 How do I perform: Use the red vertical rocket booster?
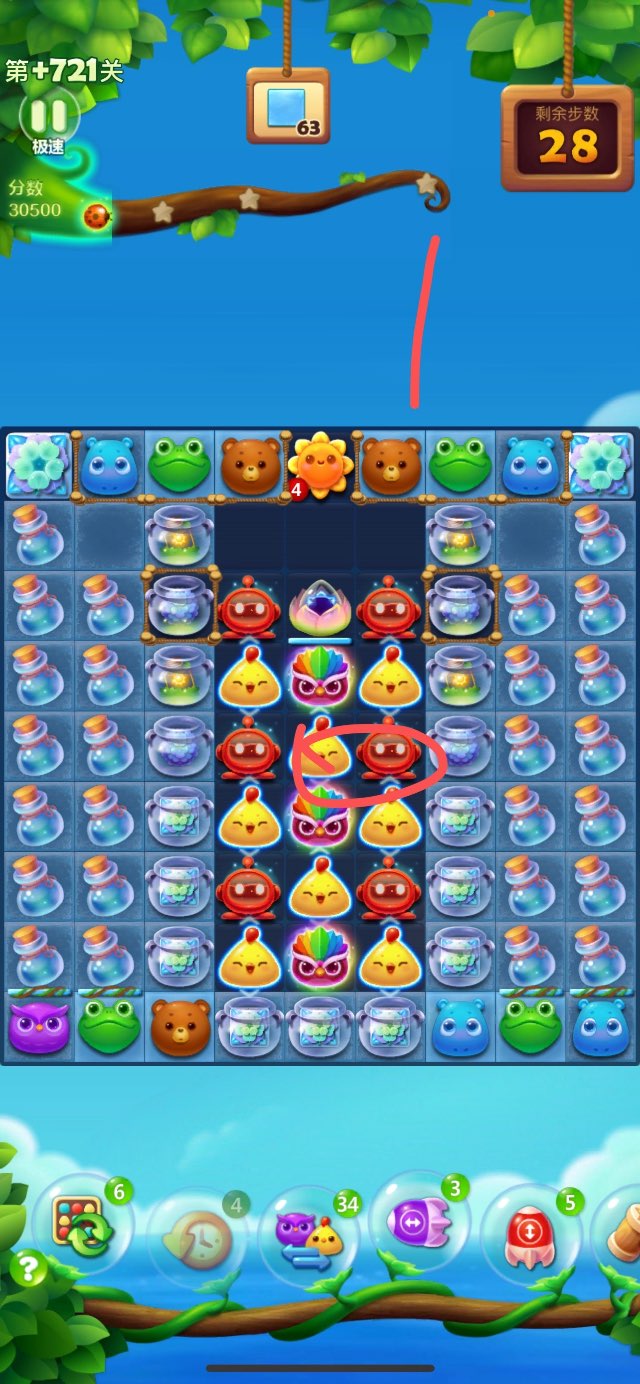529,1235
